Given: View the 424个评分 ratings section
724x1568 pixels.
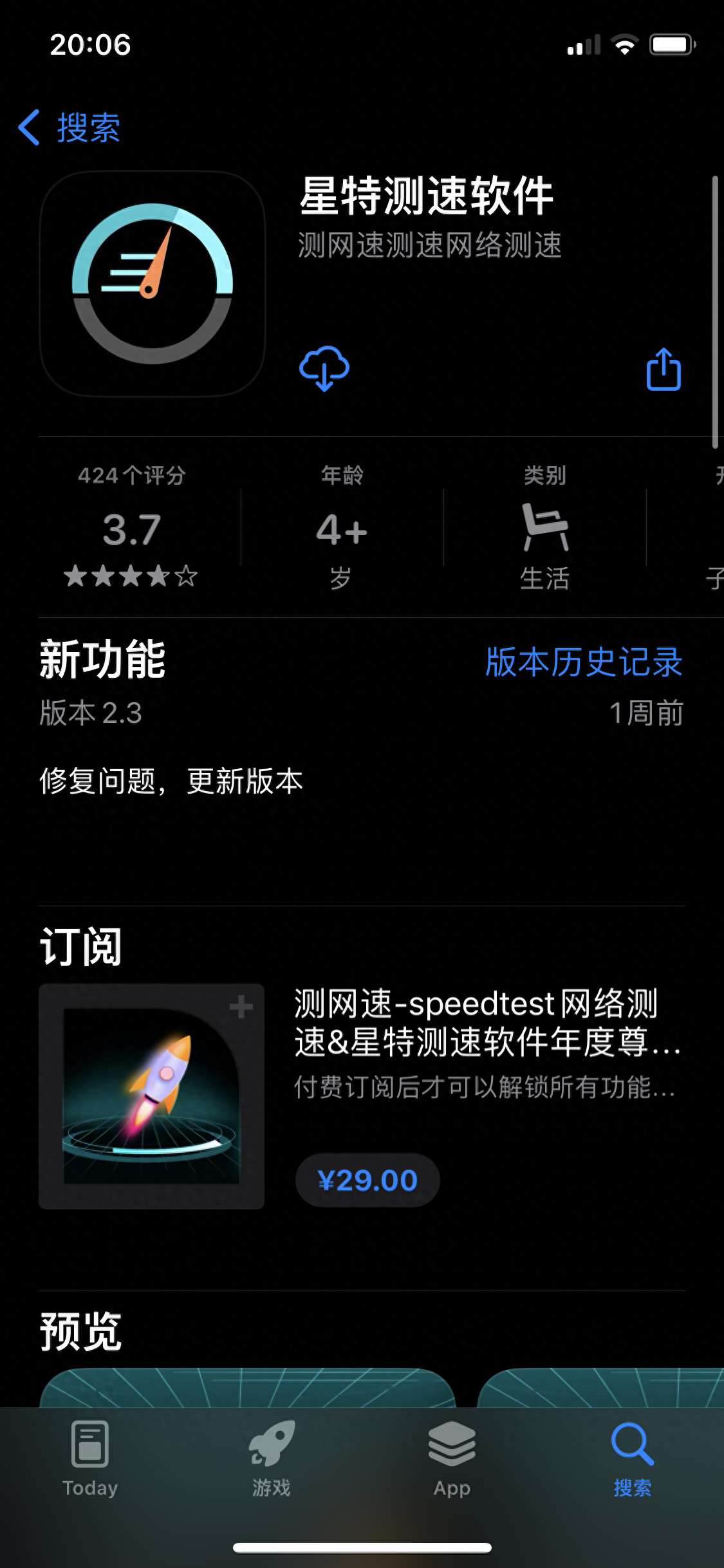Looking at the screenshot, I should pos(131,527).
